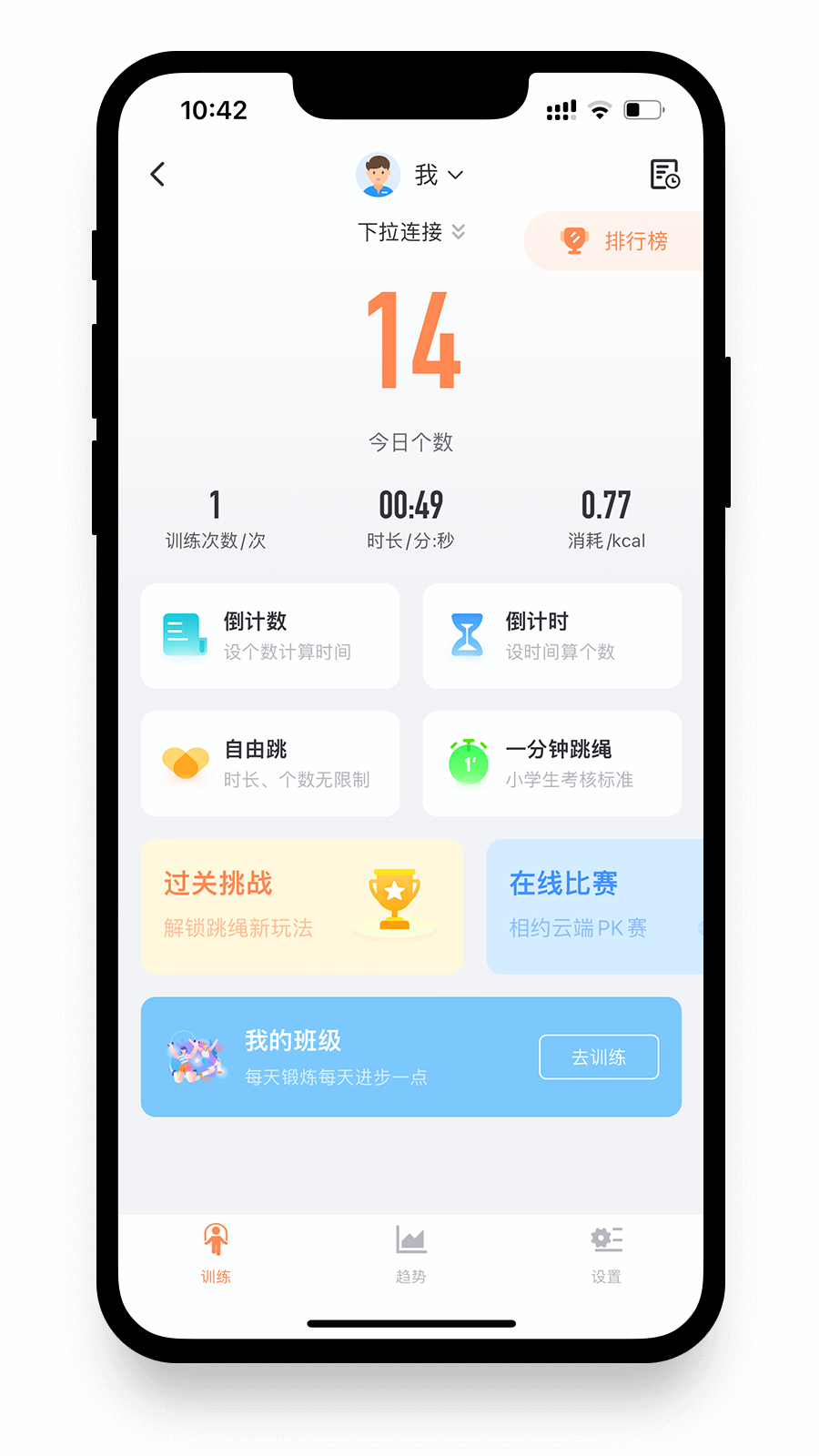
Task: Go back using the top-left arrow
Action: pos(158,174)
